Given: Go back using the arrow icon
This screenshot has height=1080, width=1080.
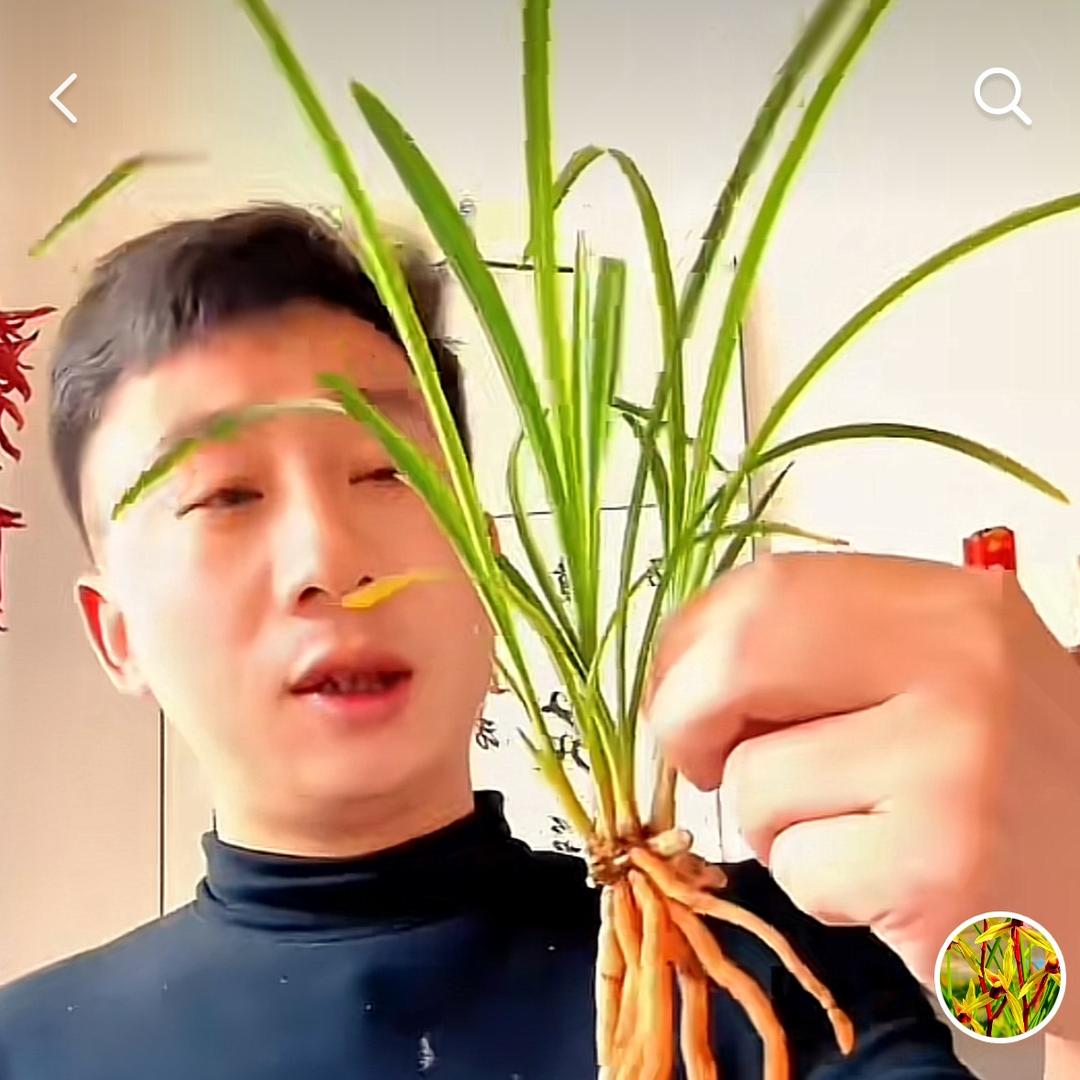Looking at the screenshot, I should (64, 98).
